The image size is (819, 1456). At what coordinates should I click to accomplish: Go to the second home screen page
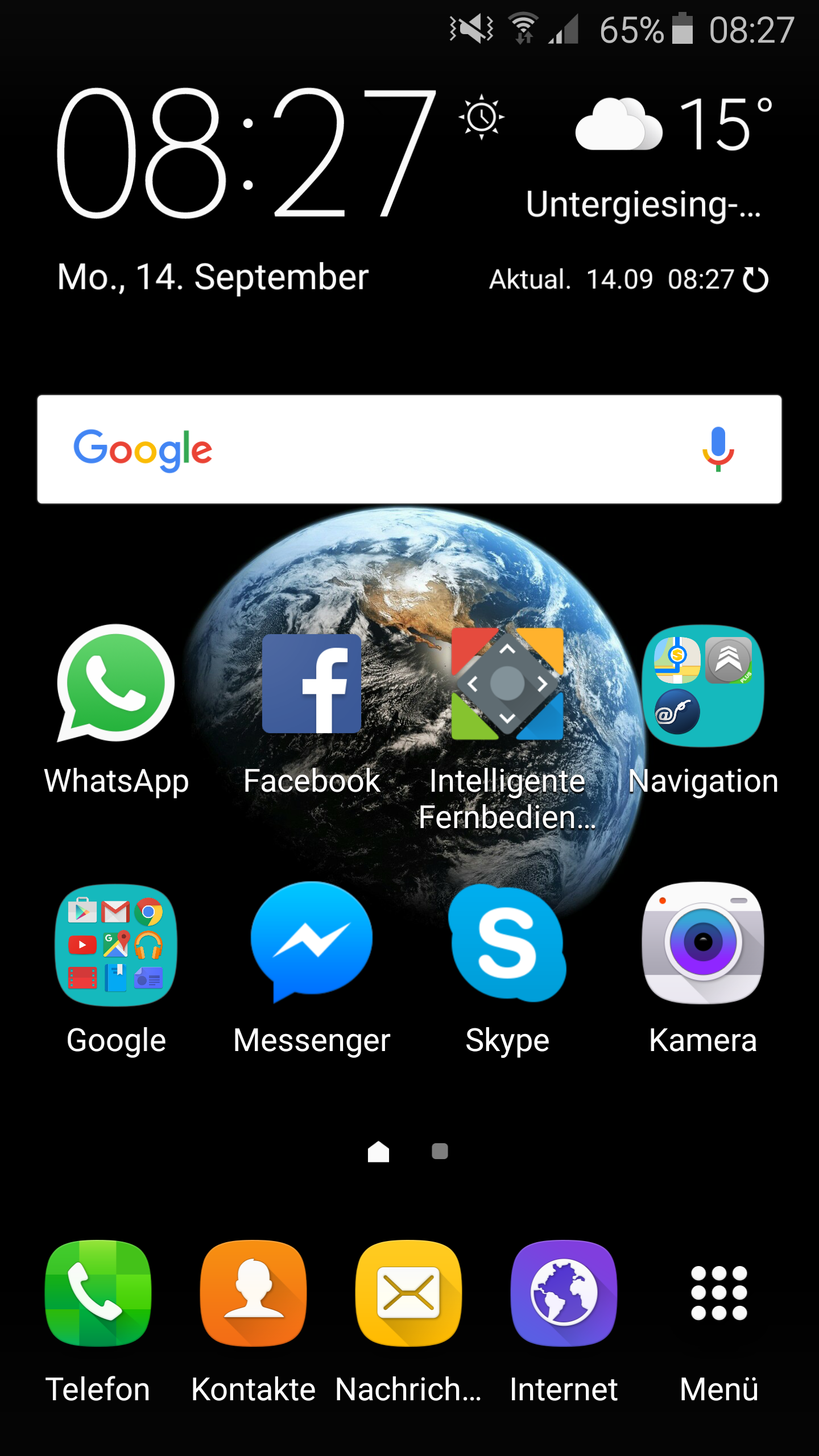440,1151
